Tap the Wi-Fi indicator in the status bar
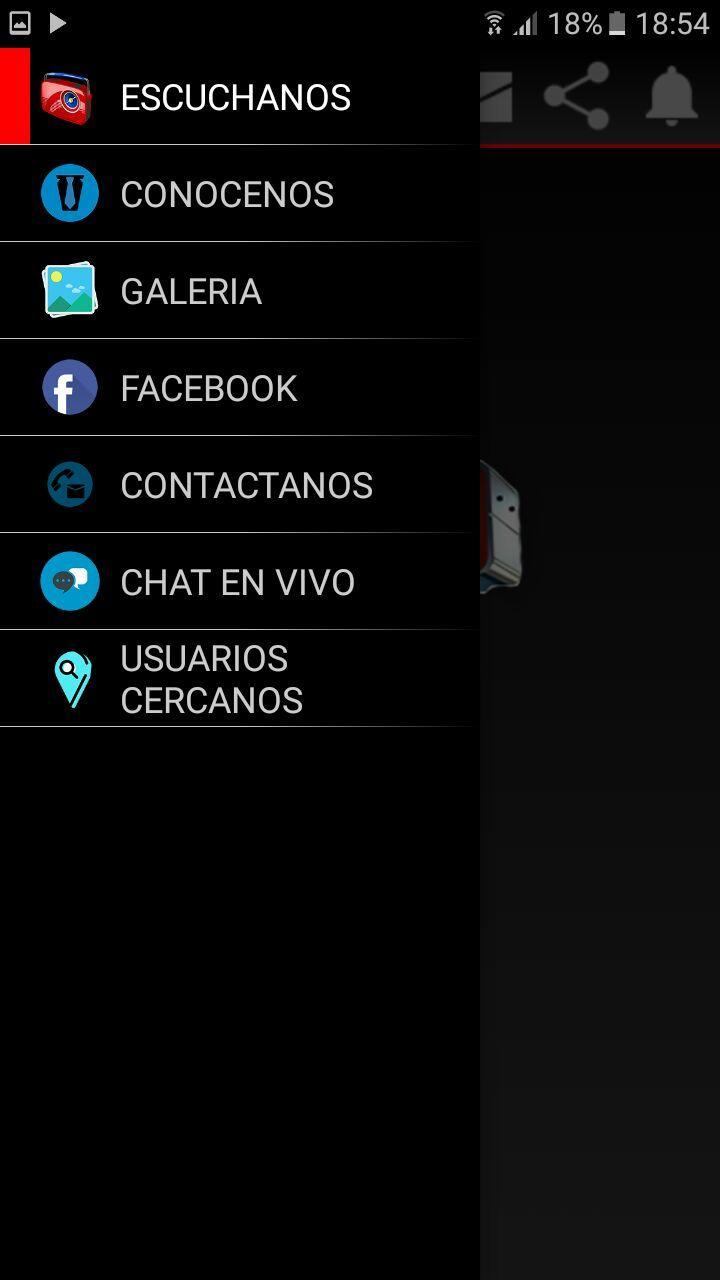This screenshot has width=720, height=1280. [494, 22]
